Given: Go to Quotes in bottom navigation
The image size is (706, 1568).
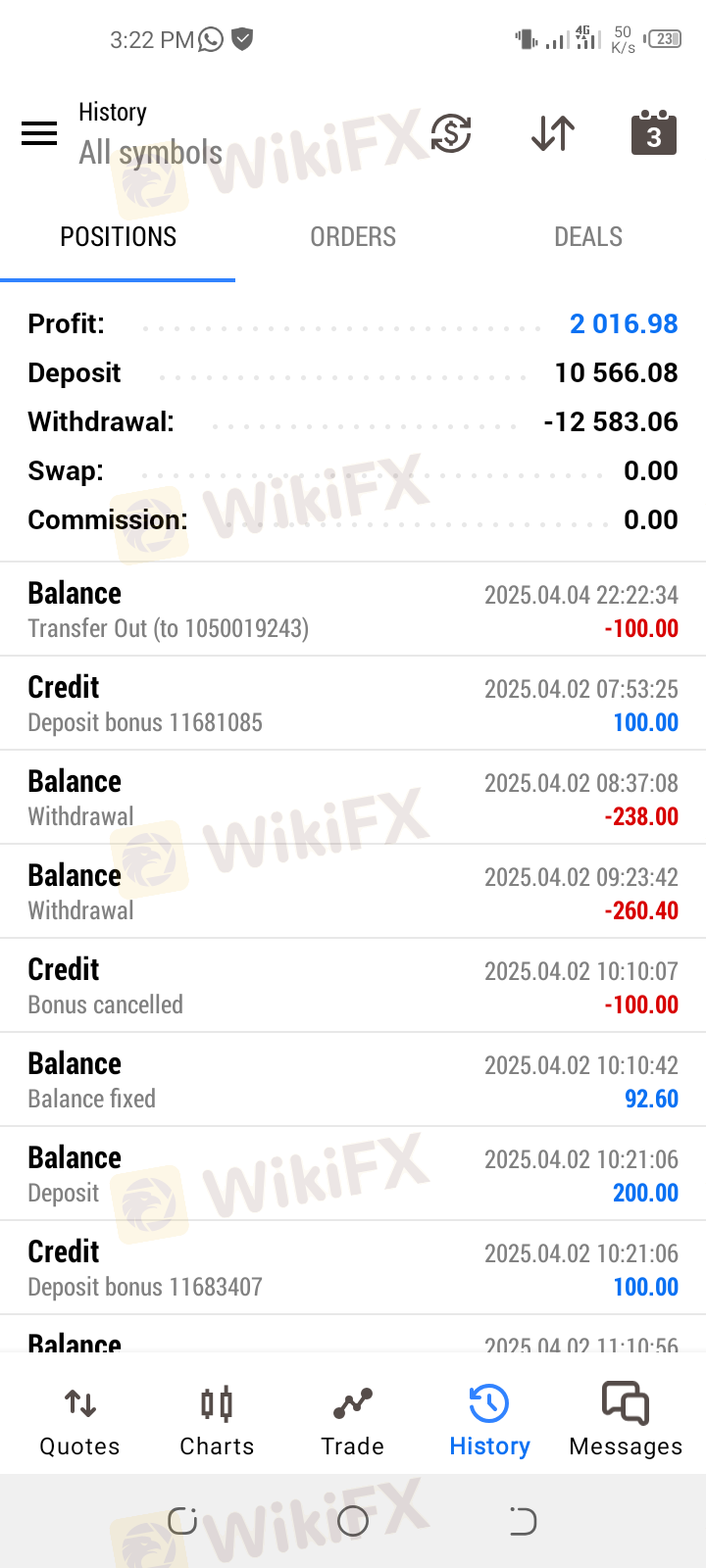Looking at the screenshot, I should point(79,1421).
